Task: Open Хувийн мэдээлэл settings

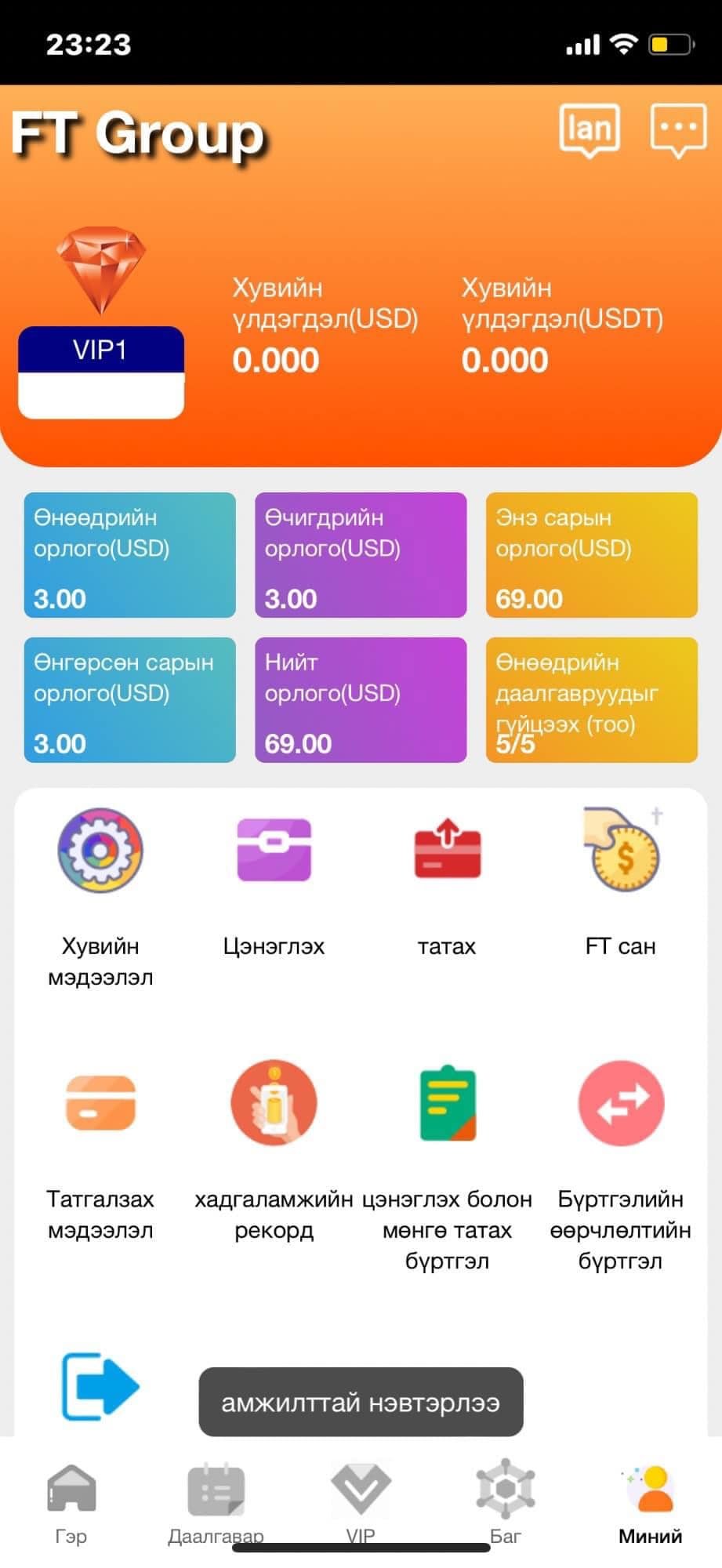Action: tap(100, 851)
